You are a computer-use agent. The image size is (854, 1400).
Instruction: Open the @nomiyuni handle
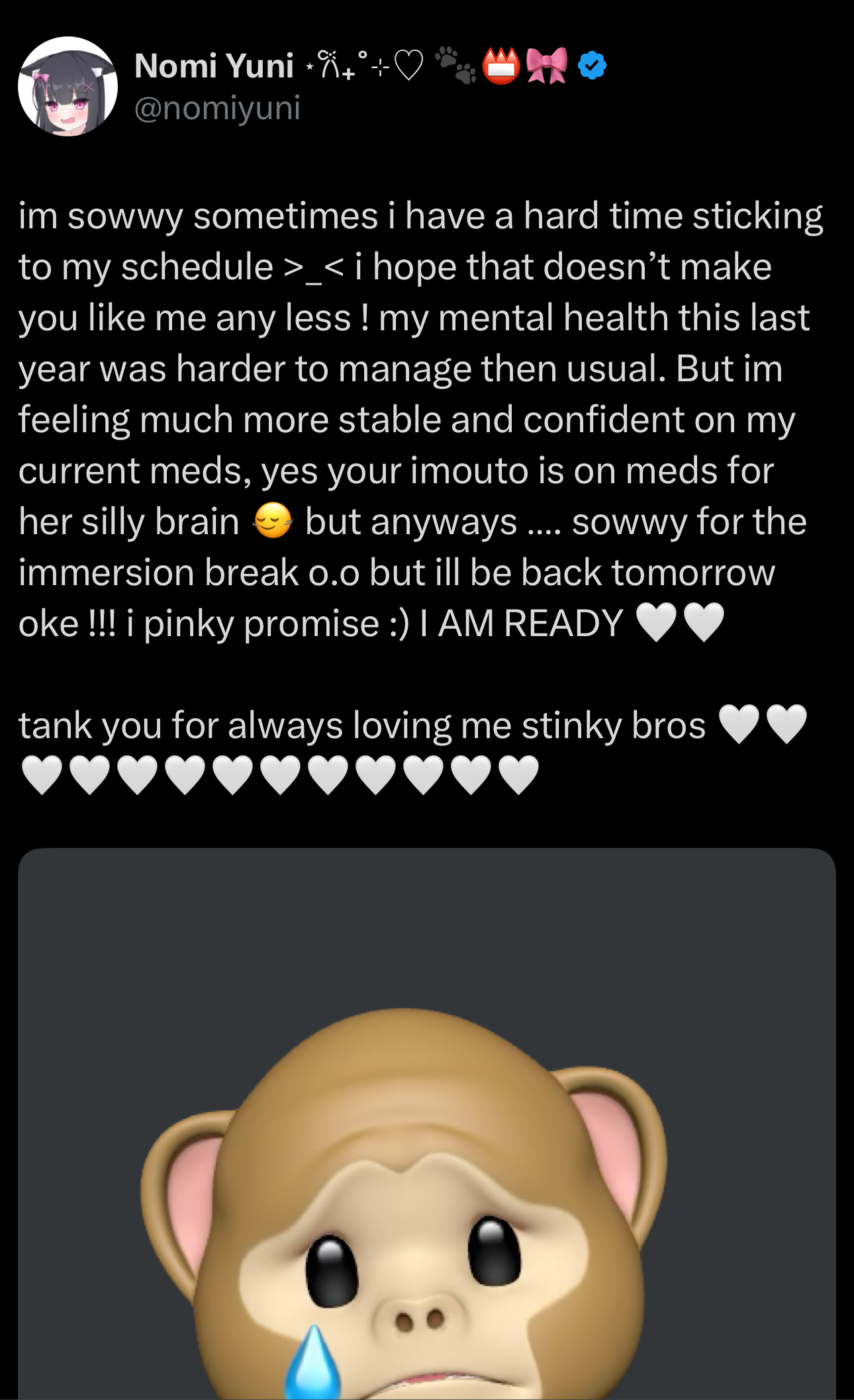pyautogui.click(x=217, y=108)
